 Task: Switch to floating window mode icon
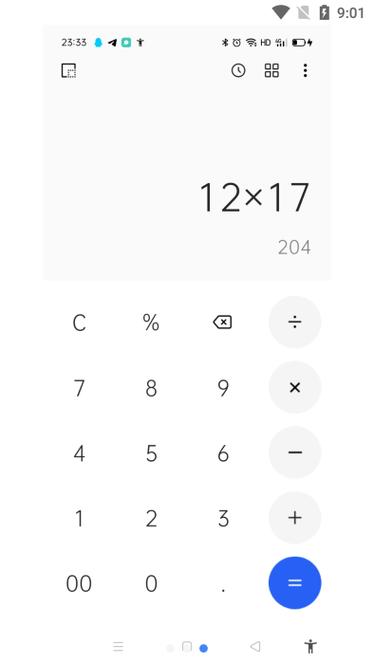point(69,70)
